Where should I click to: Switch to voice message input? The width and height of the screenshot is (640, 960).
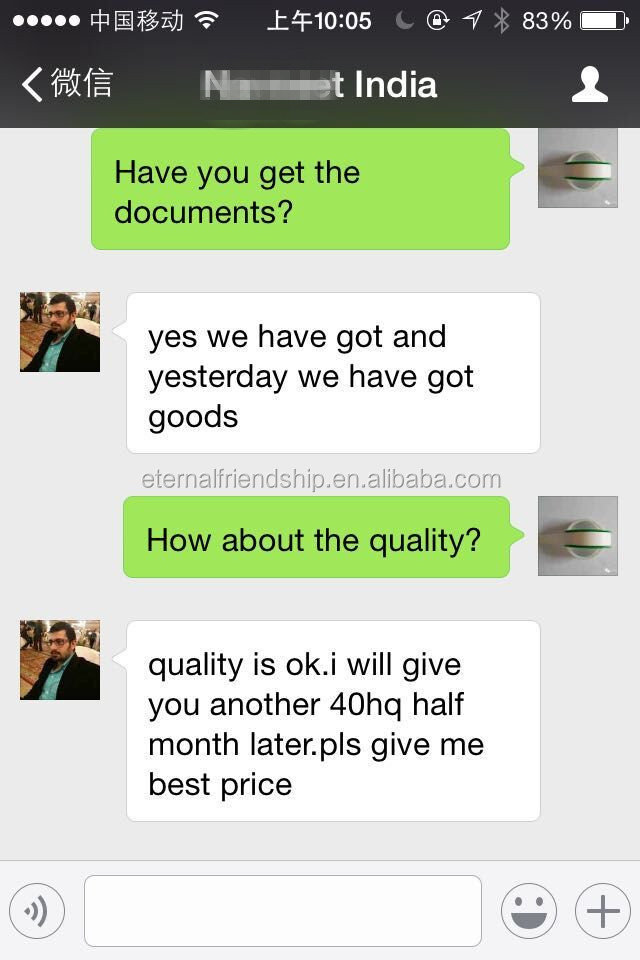[x=37, y=911]
